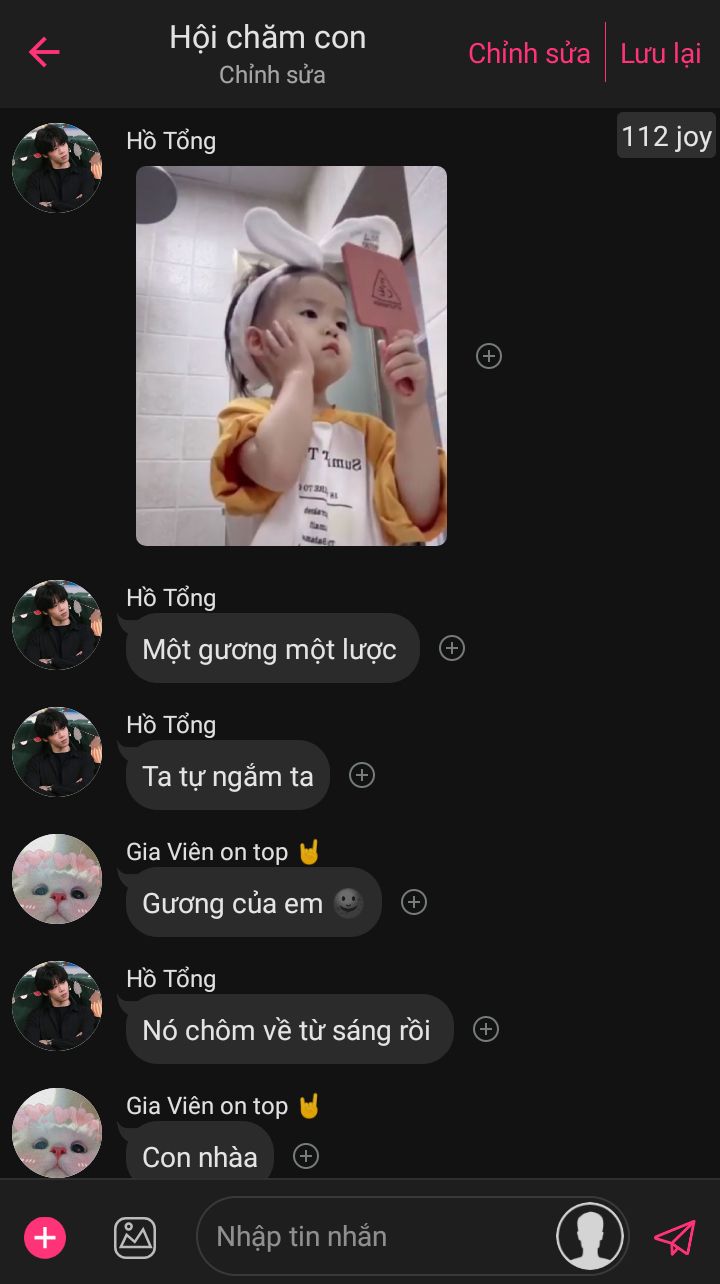This screenshot has width=720, height=1284.
Task: Tap plus icon next to "Nó chôm về từ sáng rồi"
Action: 486,1029
